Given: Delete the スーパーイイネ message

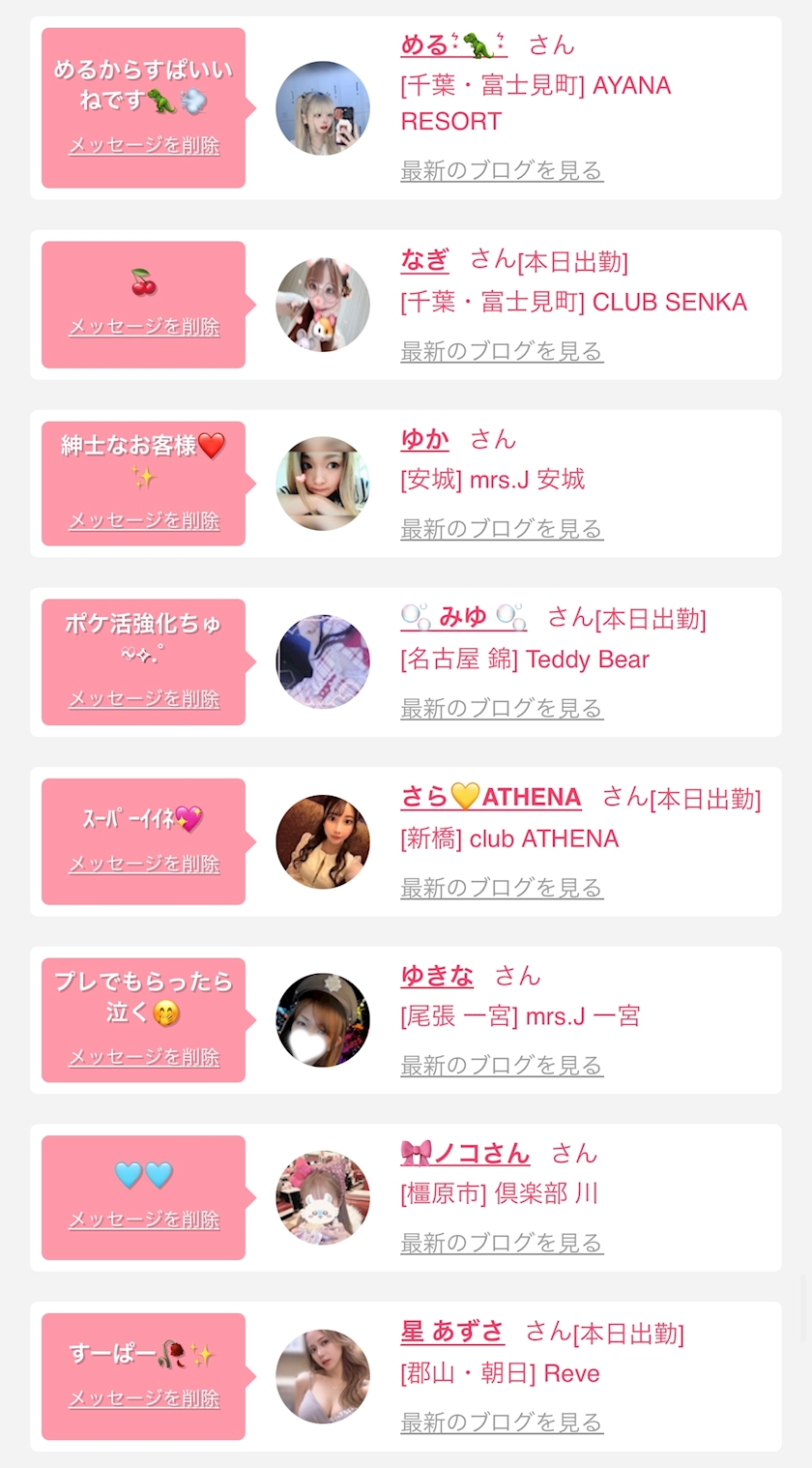Looking at the screenshot, I should [x=144, y=865].
